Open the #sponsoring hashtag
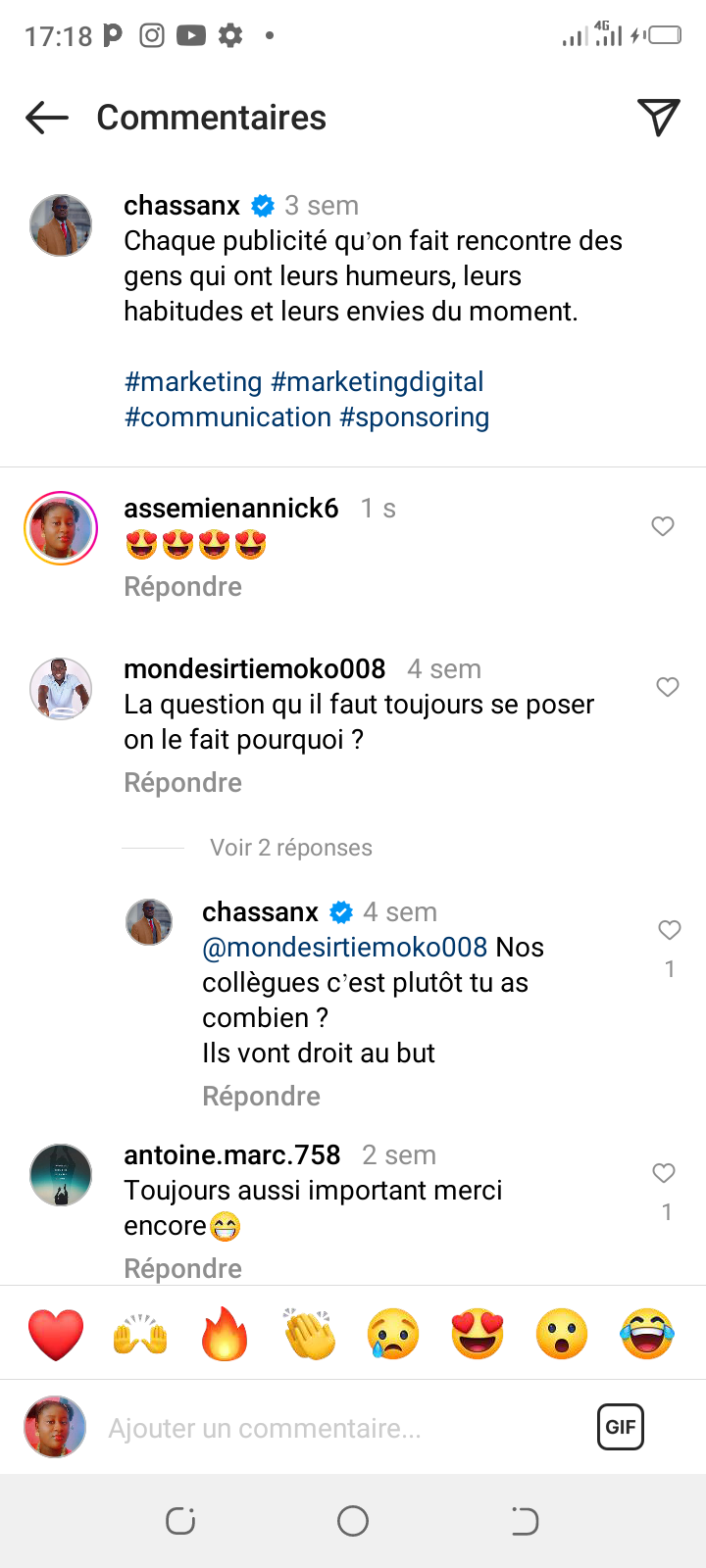This screenshot has width=706, height=1568. click(x=414, y=417)
